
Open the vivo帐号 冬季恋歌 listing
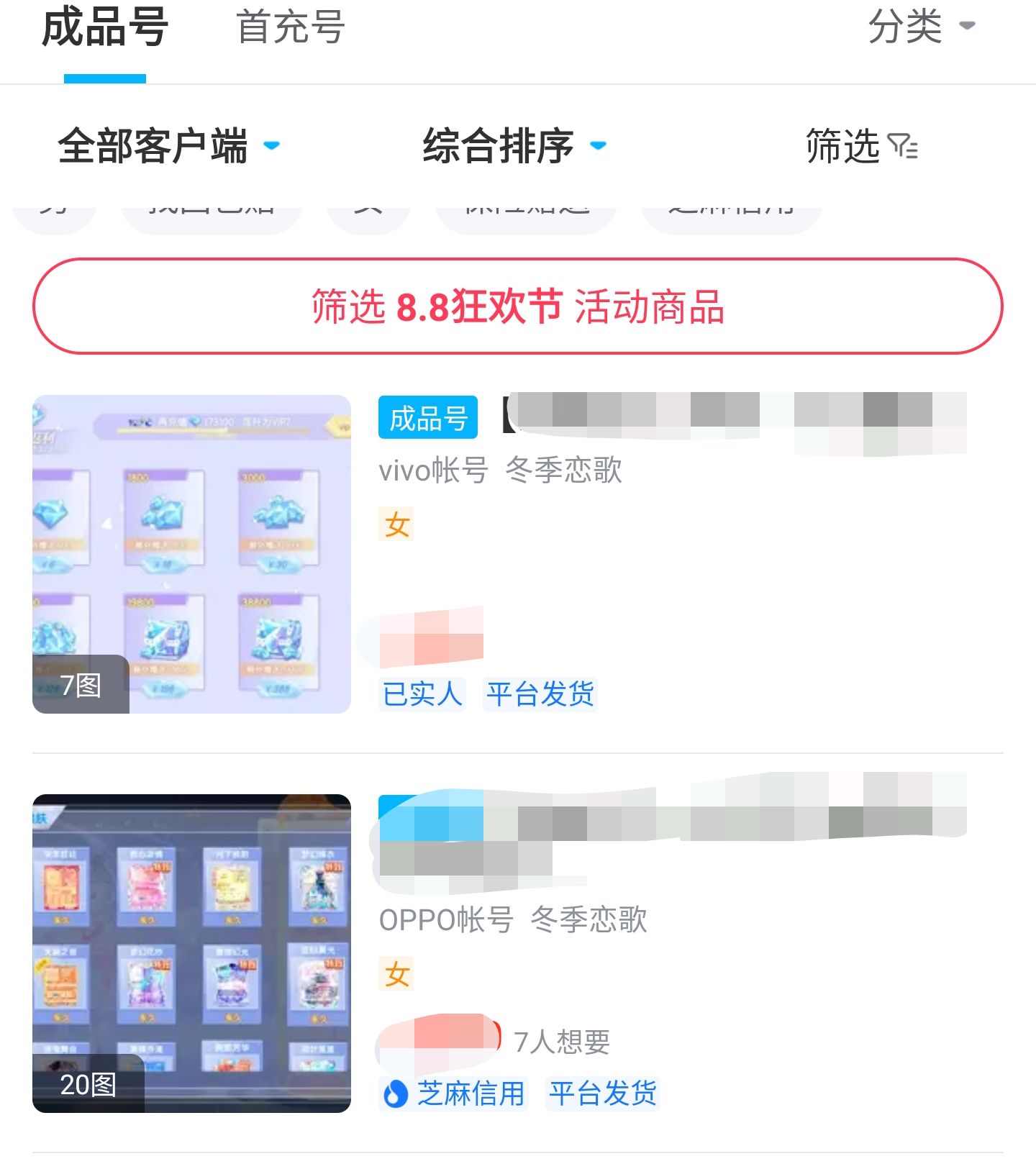518,554
